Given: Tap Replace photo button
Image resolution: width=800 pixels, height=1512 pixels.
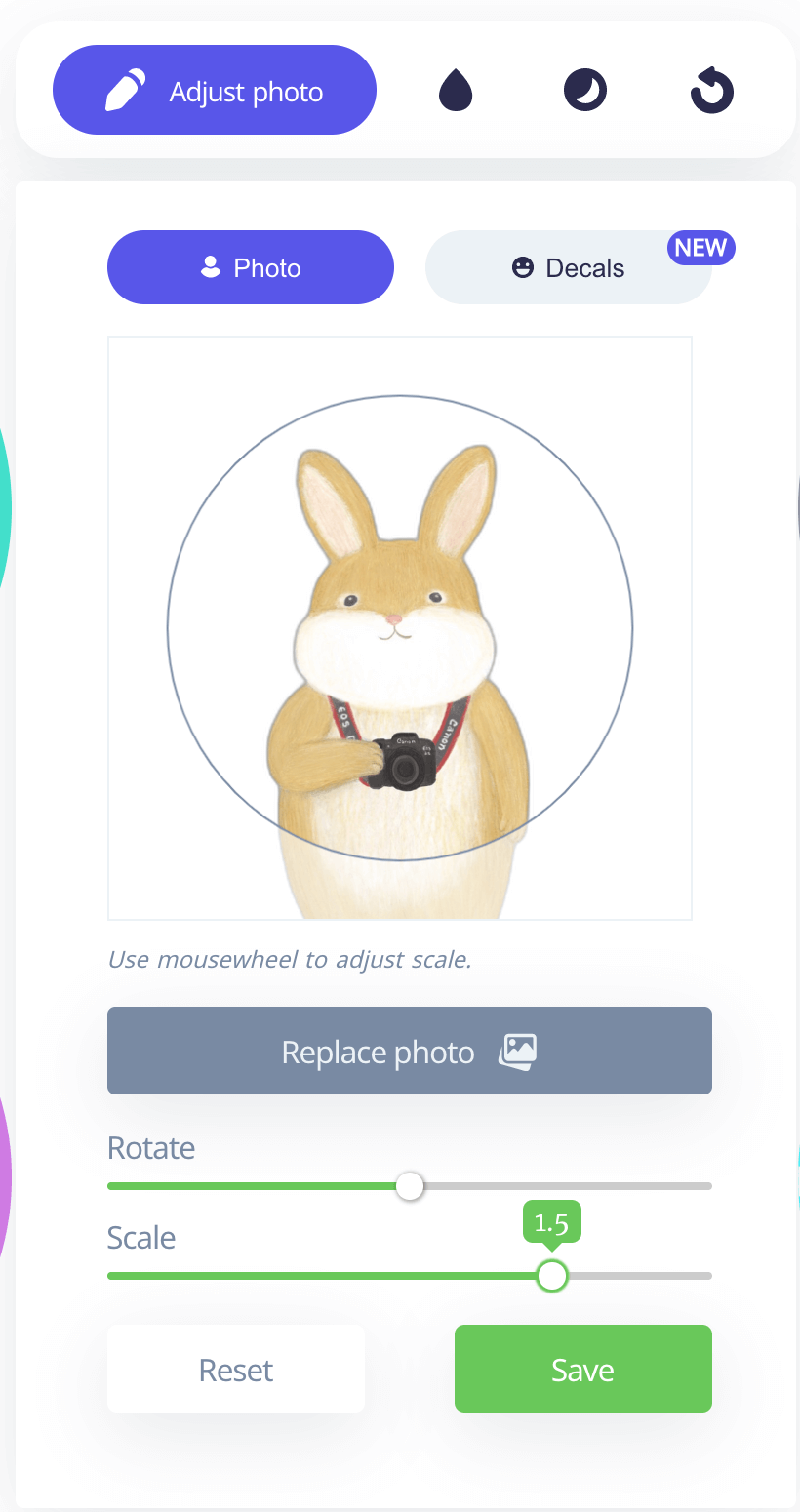Looking at the screenshot, I should coord(410,1052).
